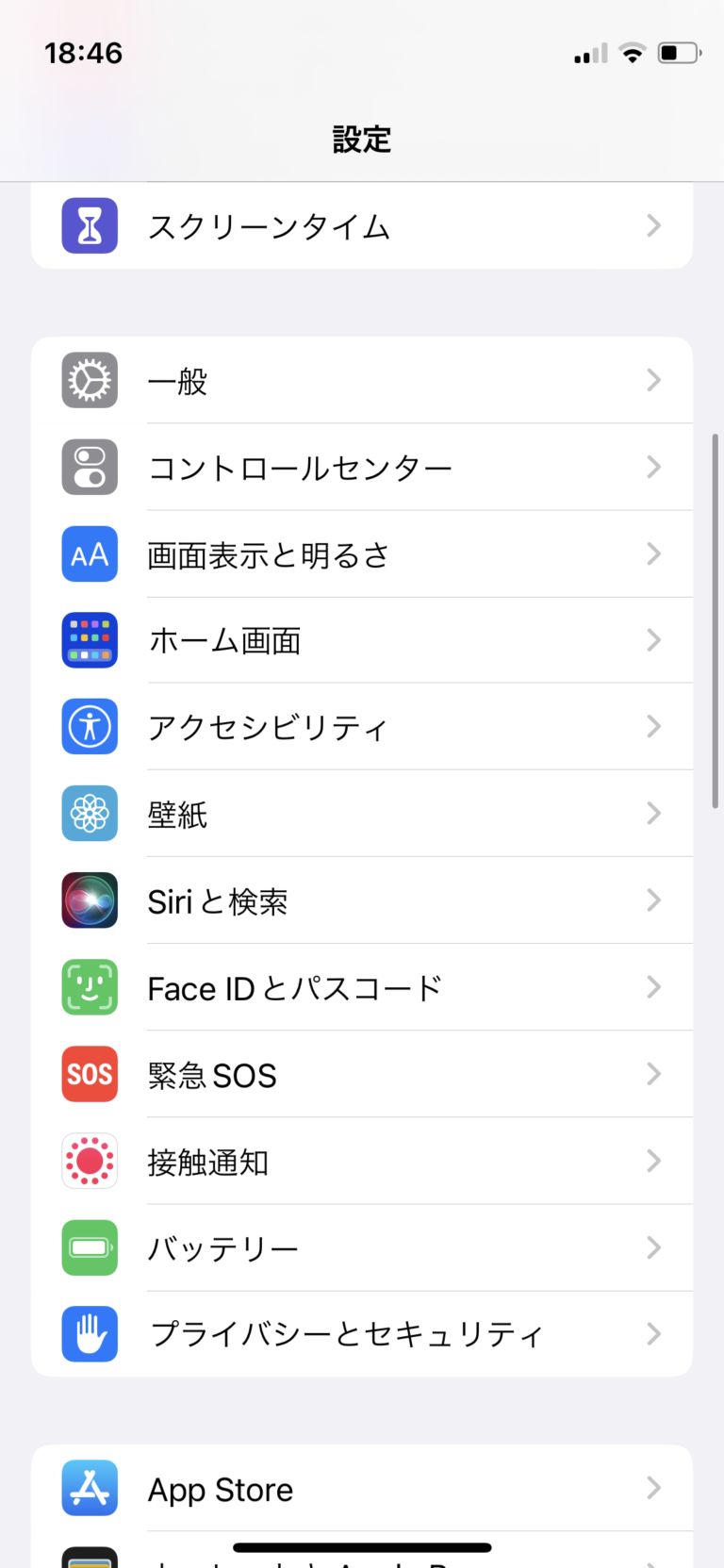Open the ホーム画面 icon
Screen dimensions: 724x1568
[x=90, y=640]
